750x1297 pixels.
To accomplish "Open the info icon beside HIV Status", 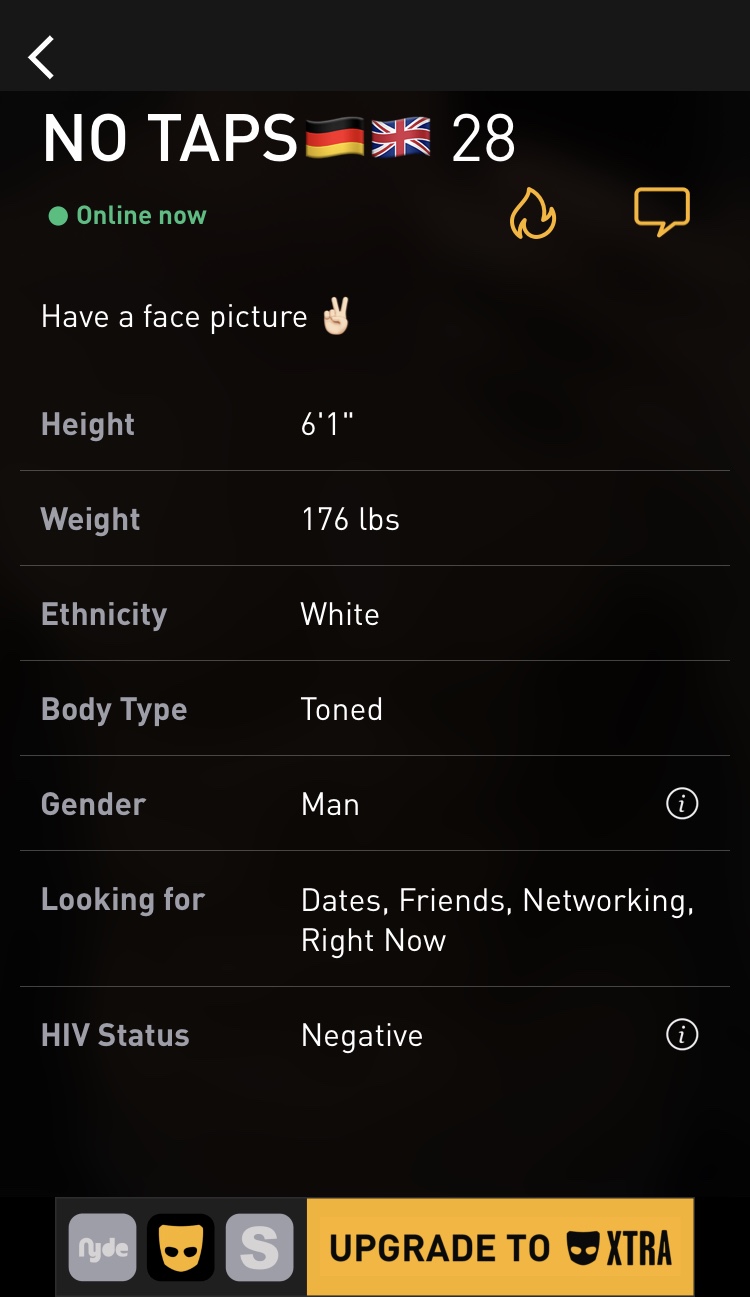I will tap(682, 1034).
